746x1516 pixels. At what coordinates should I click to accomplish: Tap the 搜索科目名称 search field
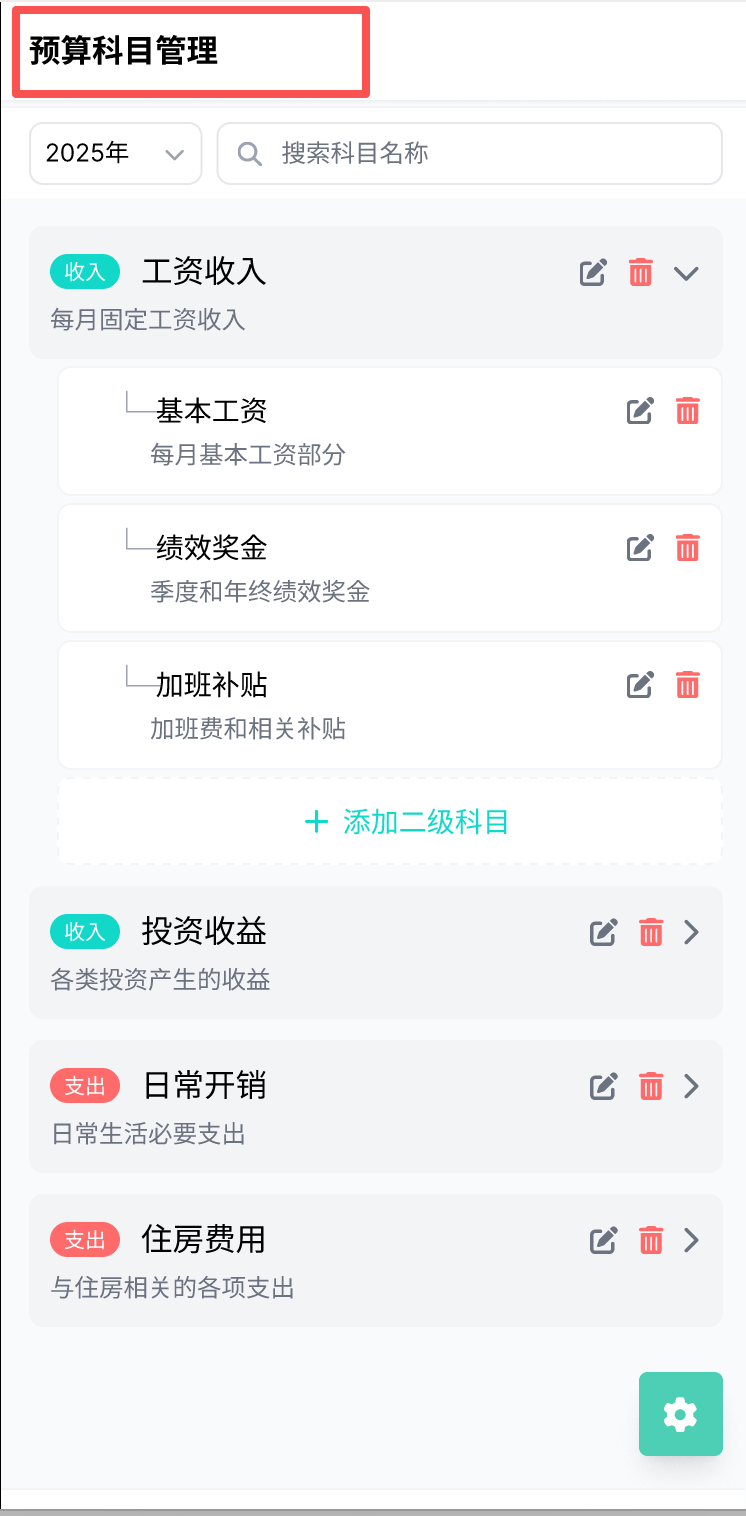point(470,154)
